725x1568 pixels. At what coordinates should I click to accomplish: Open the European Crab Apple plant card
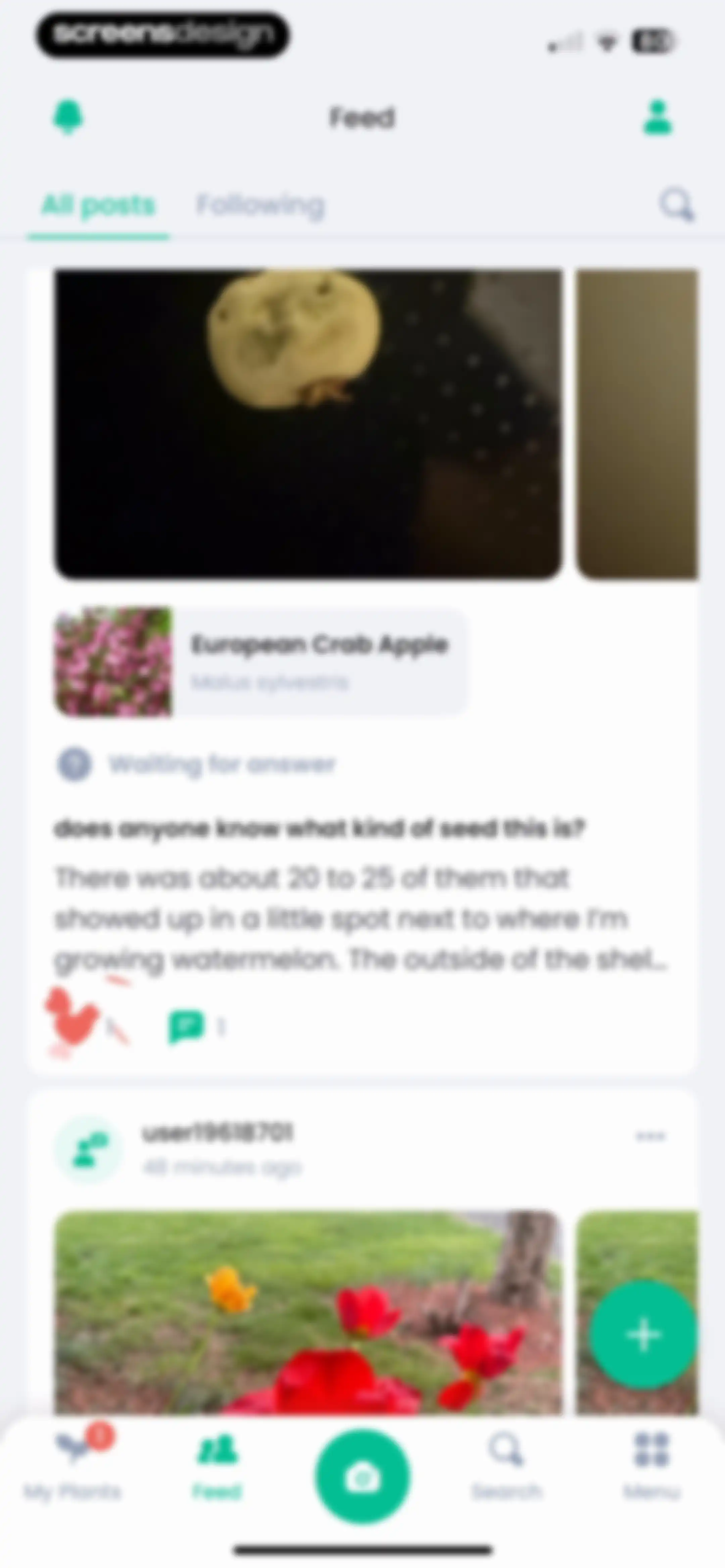point(260,662)
